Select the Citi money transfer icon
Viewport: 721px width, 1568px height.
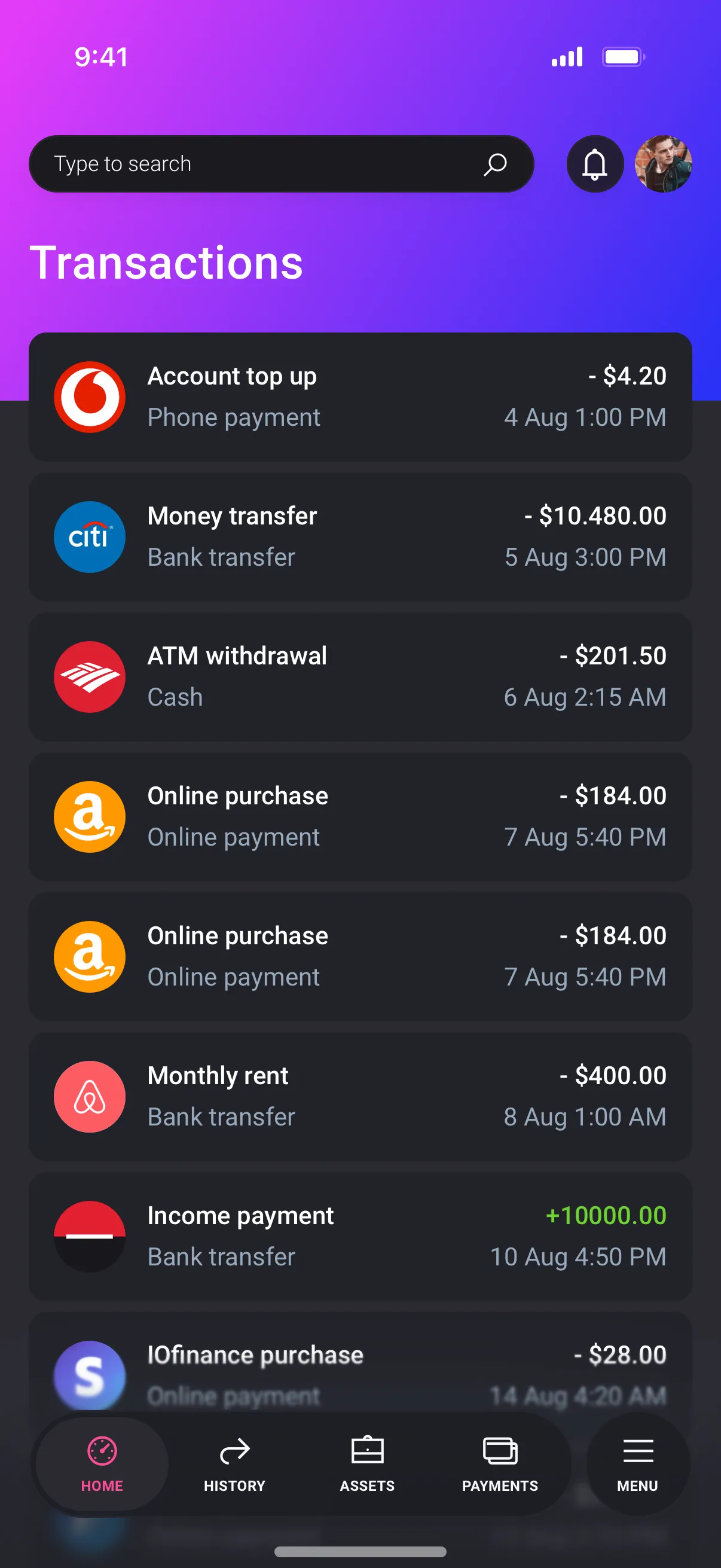(x=90, y=537)
